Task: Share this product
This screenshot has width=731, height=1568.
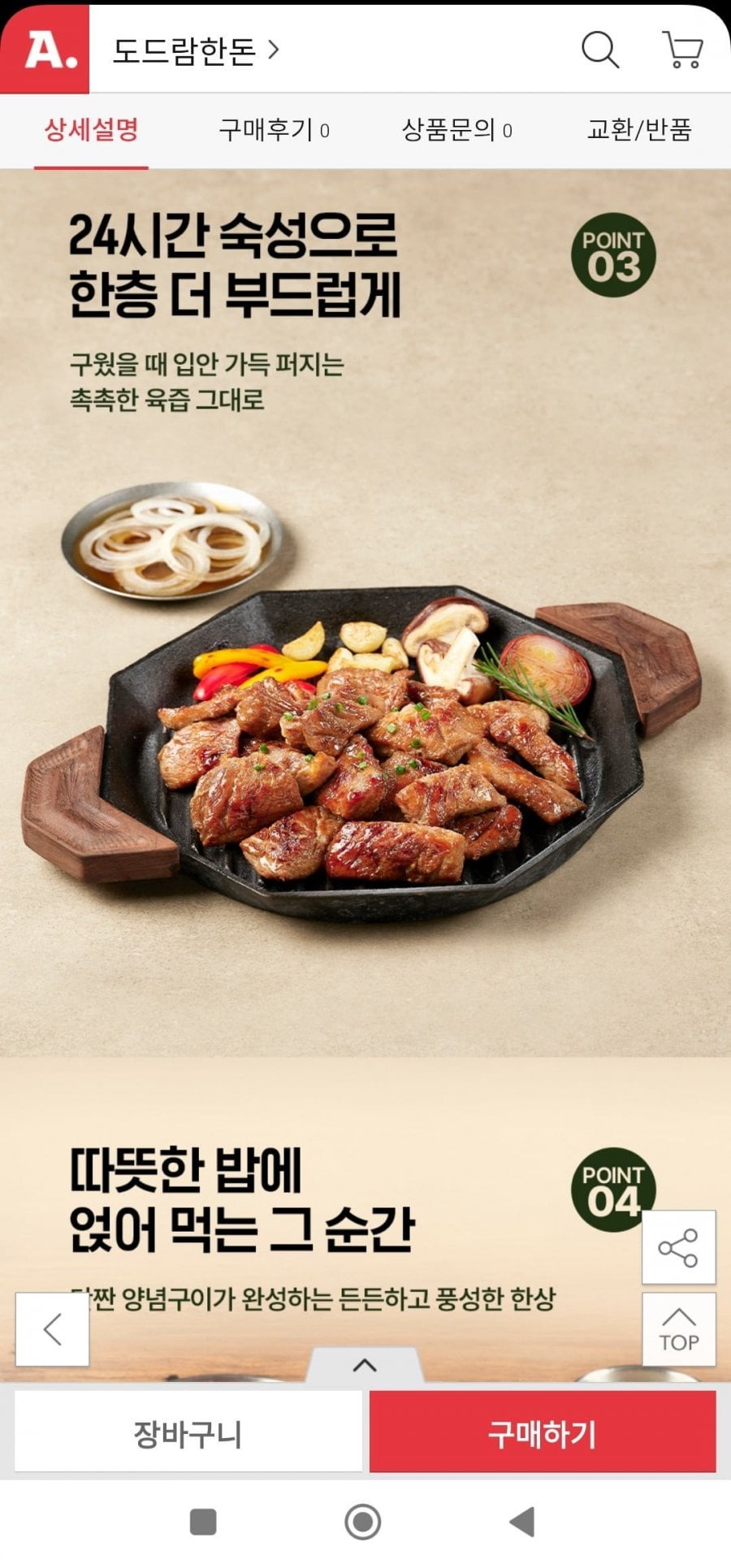Action: pyautogui.click(x=679, y=1247)
